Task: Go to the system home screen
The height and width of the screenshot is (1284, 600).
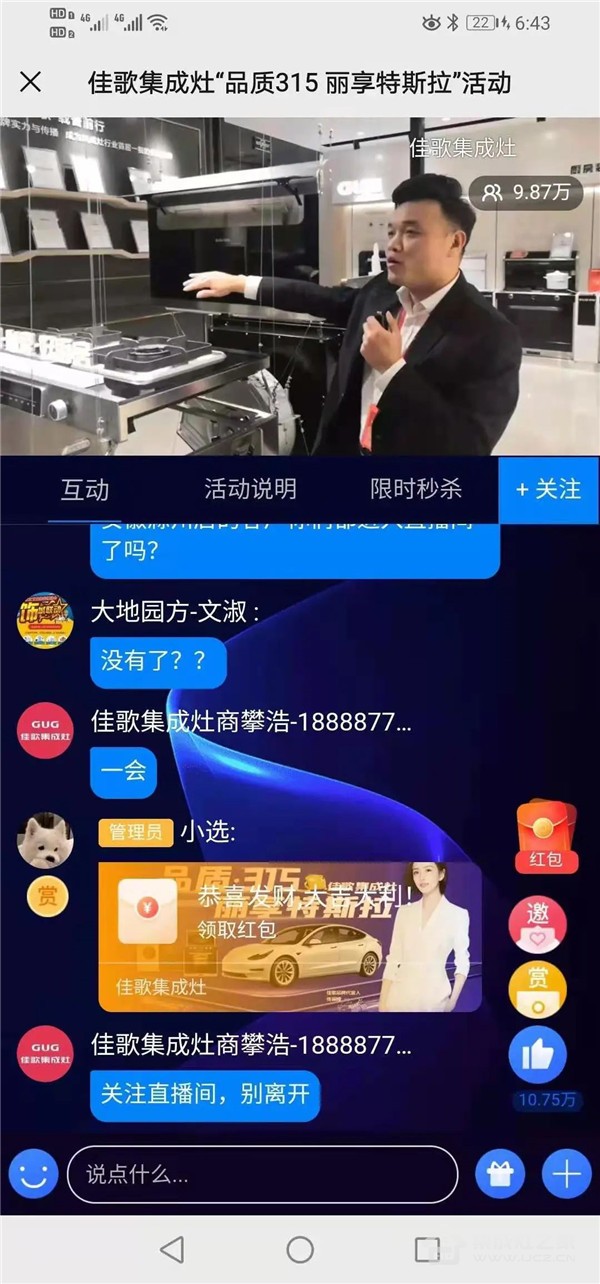Action: point(300,1249)
